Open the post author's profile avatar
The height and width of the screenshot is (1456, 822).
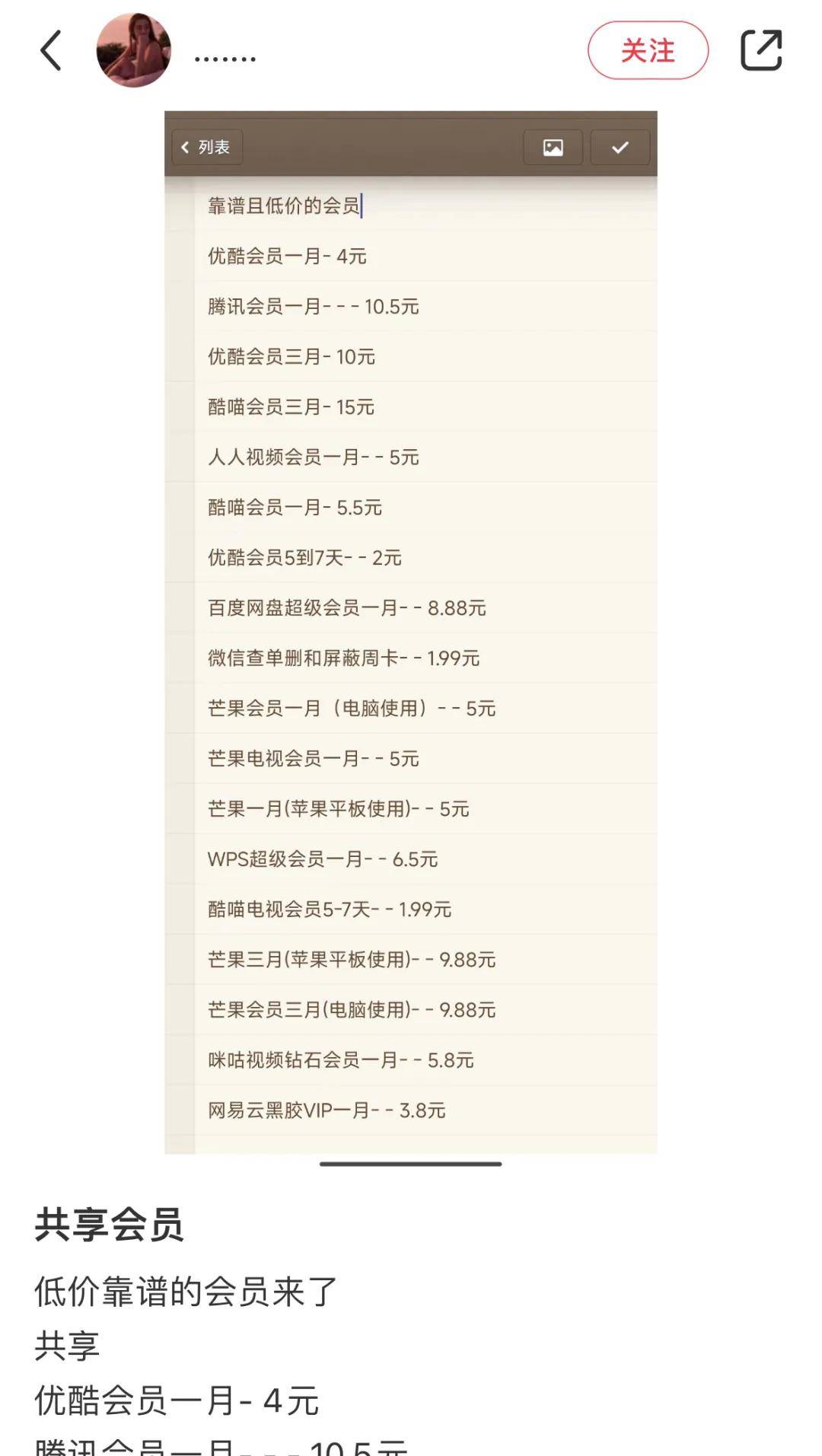[133, 51]
